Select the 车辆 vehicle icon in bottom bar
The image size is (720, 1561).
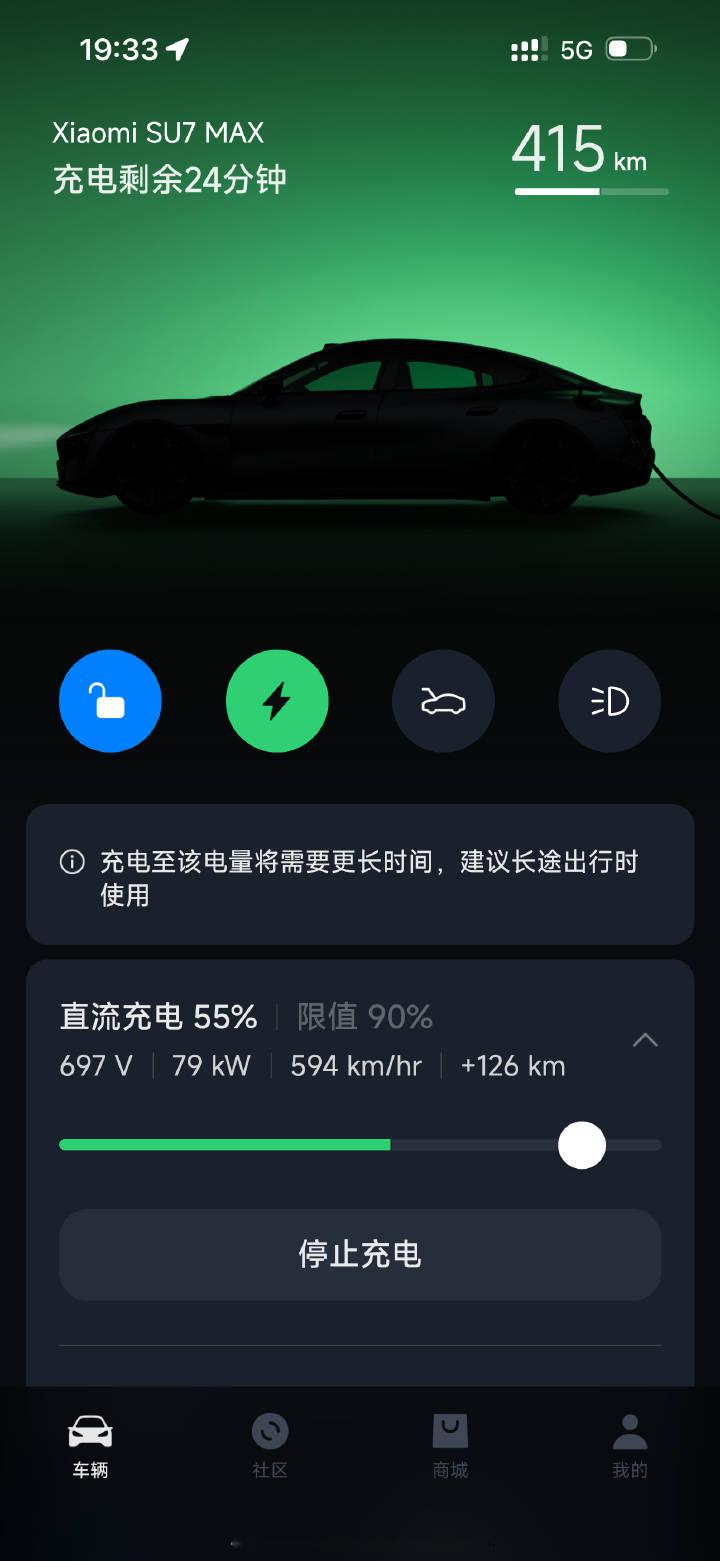coord(90,1440)
